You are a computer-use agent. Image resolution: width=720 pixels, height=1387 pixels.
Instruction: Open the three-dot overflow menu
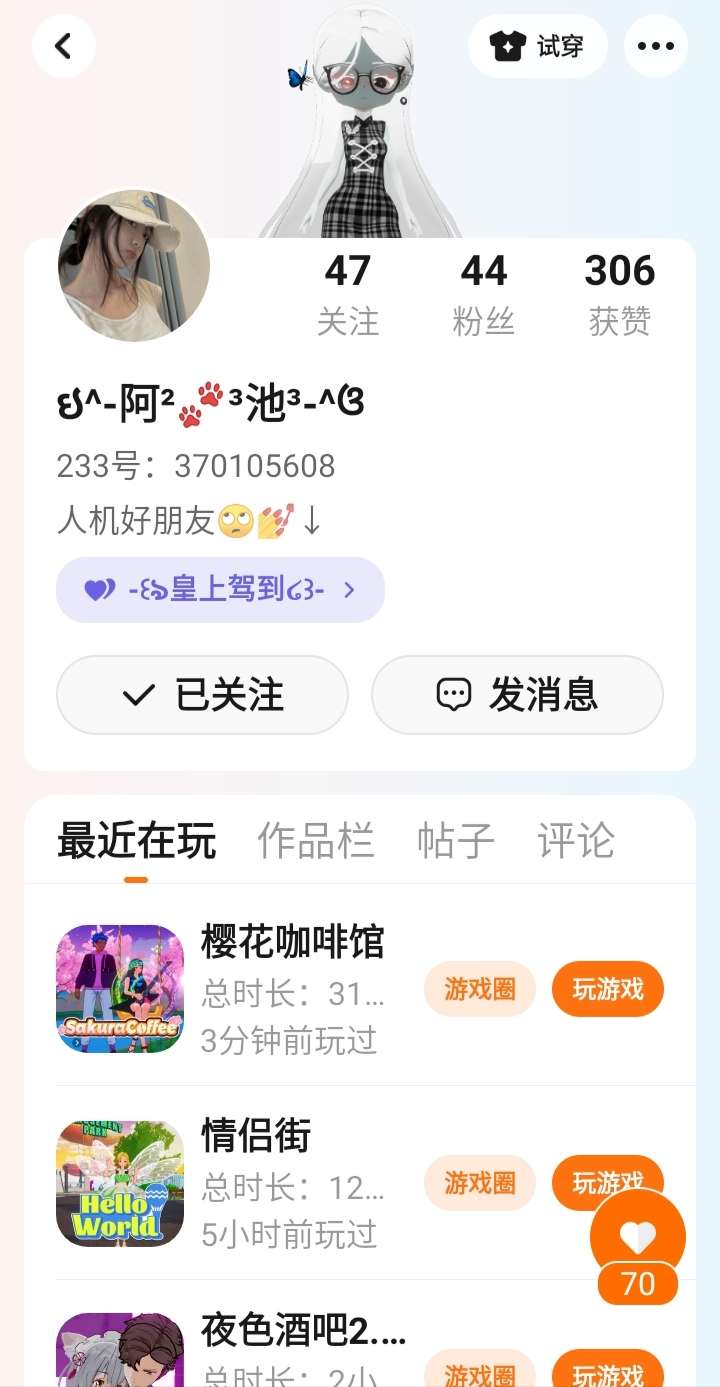655,46
